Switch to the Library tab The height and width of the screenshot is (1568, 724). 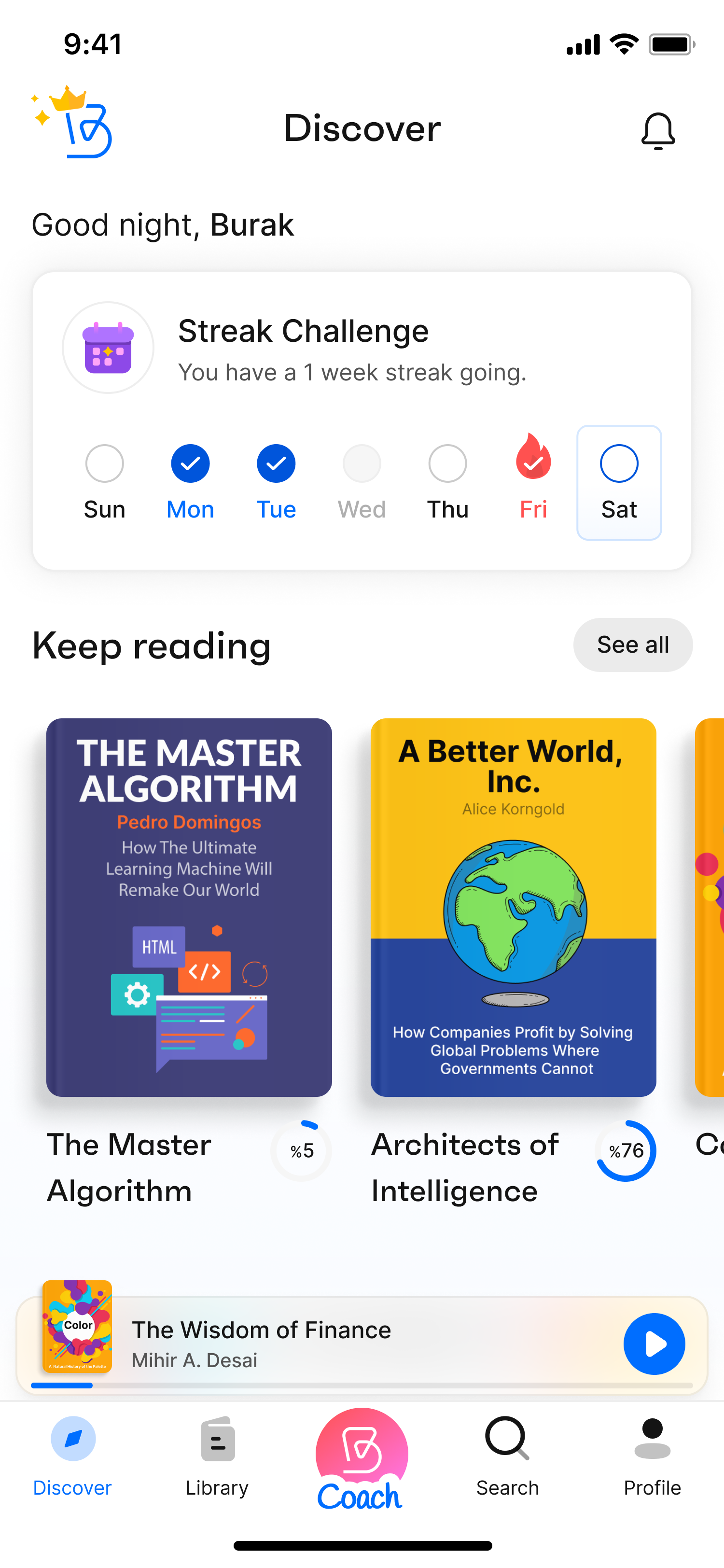click(217, 1457)
